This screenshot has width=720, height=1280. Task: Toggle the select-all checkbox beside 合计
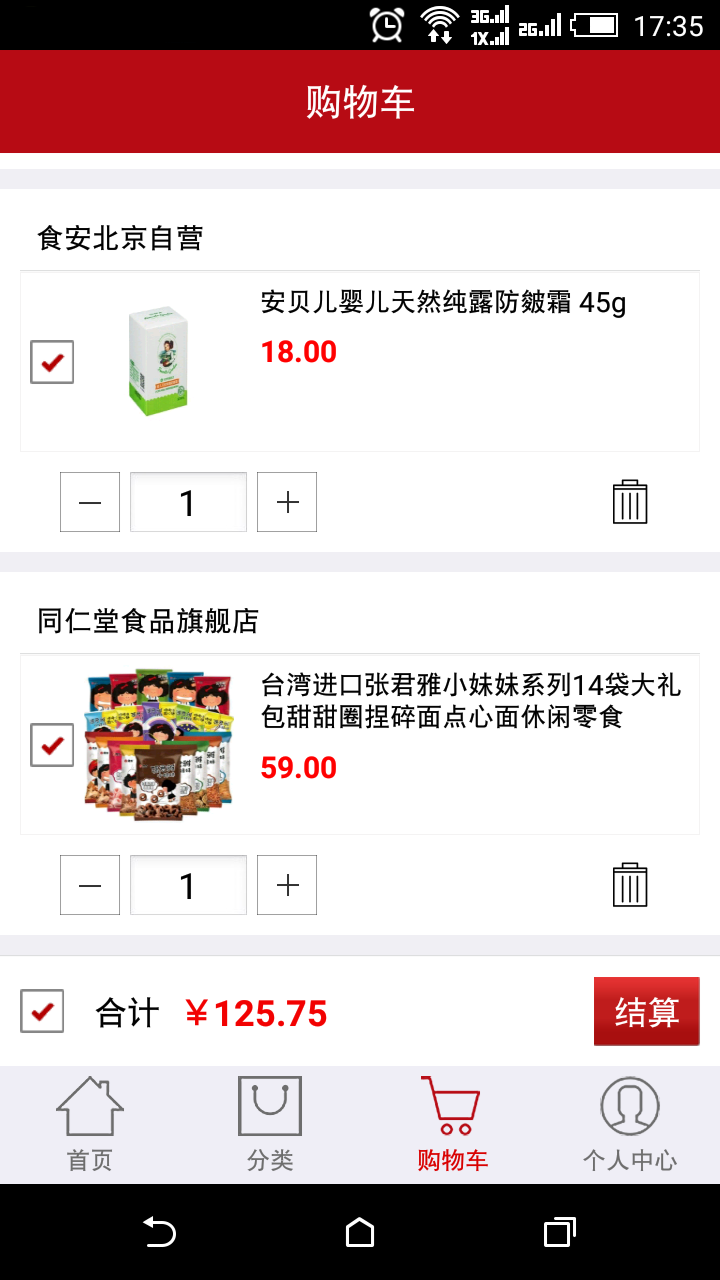[x=41, y=1012]
